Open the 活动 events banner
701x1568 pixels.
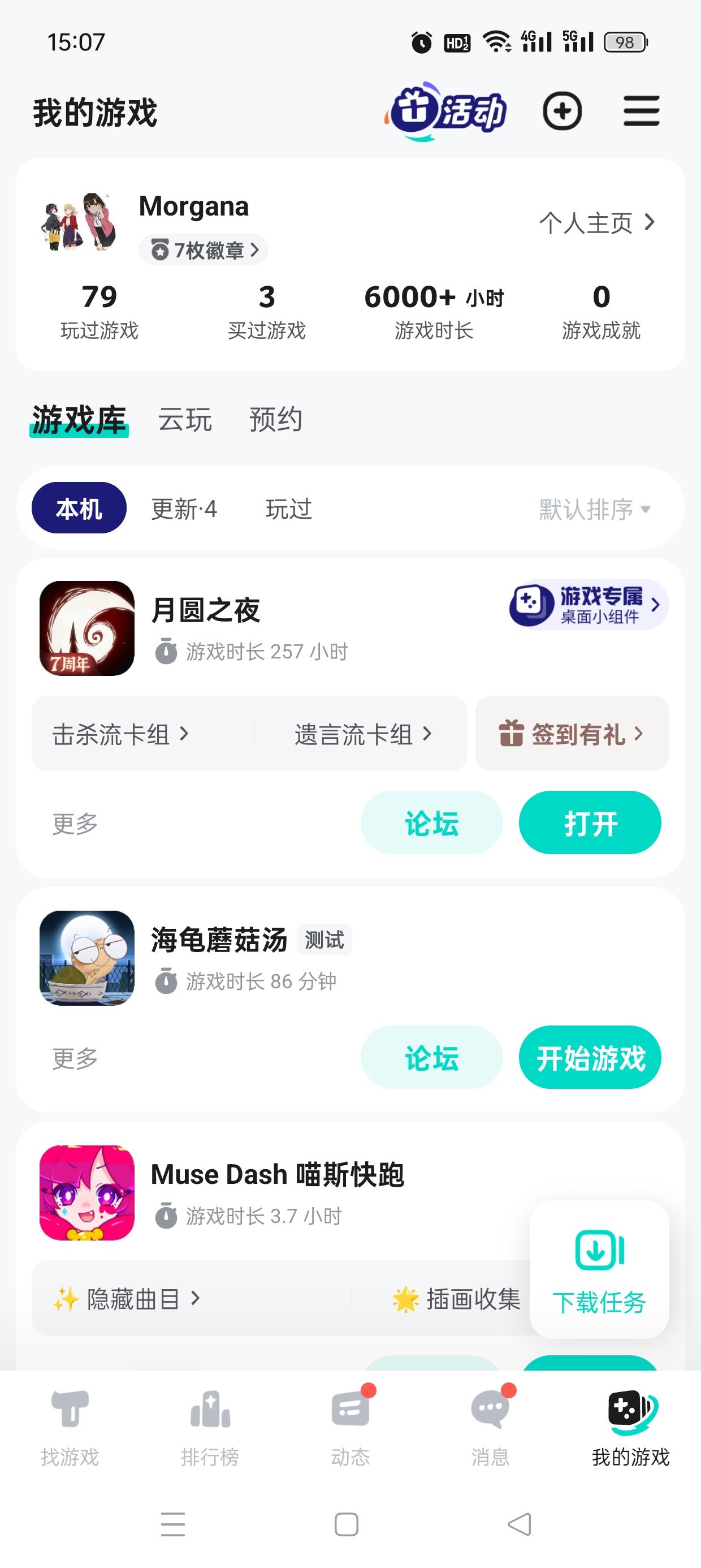(x=447, y=111)
